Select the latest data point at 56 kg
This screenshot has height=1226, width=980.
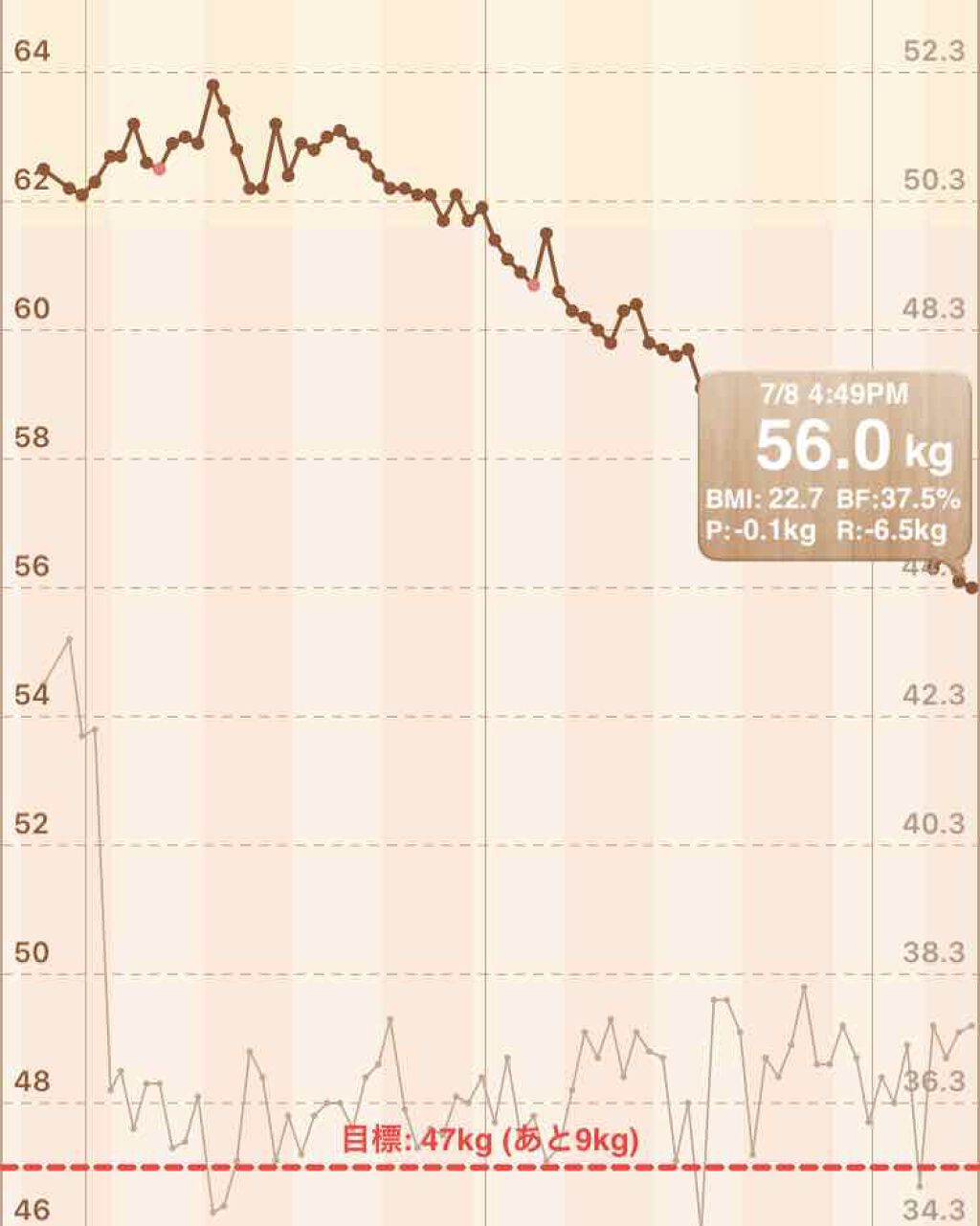click(971, 587)
